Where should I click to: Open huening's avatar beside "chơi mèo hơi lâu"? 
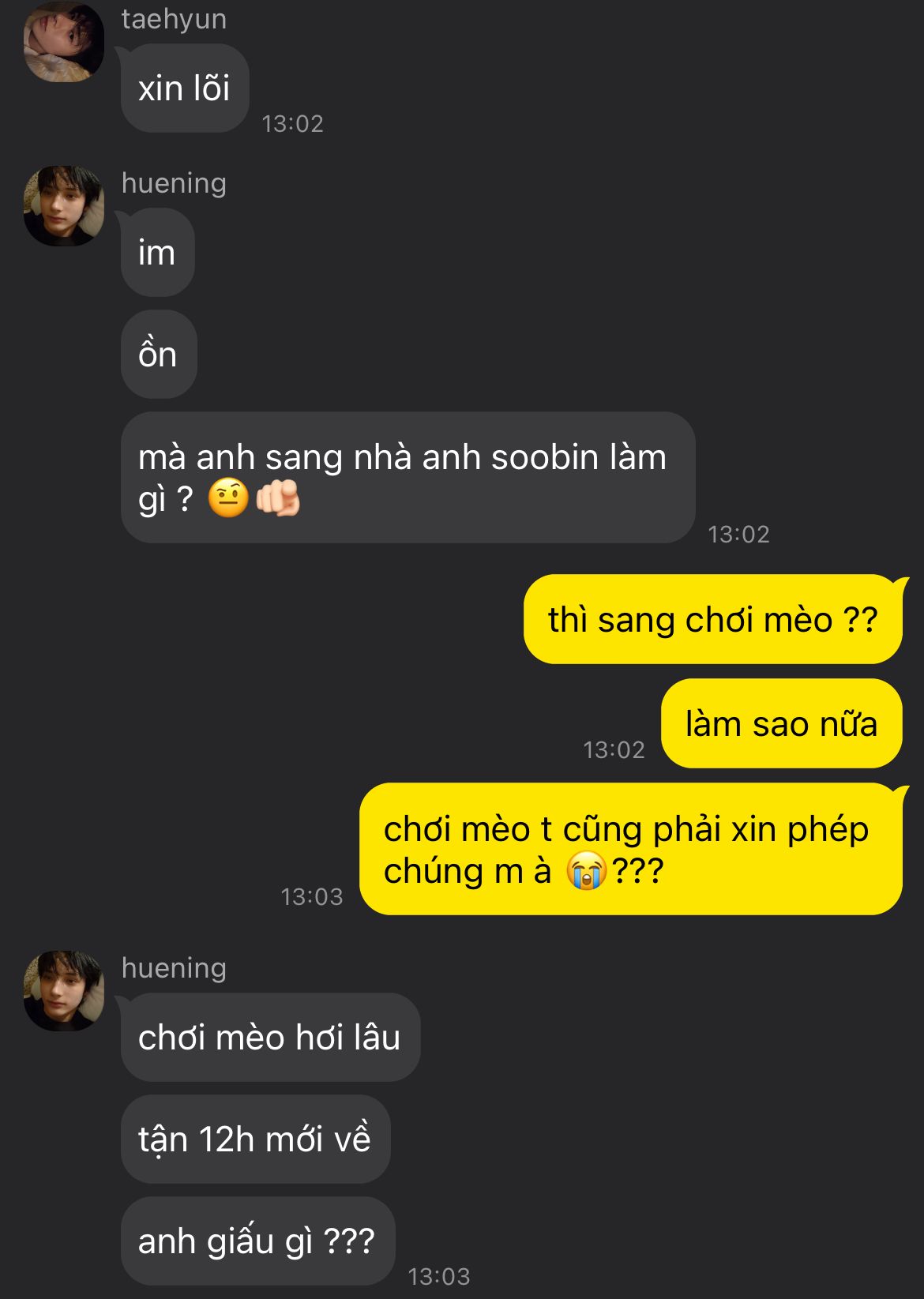(63, 990)
